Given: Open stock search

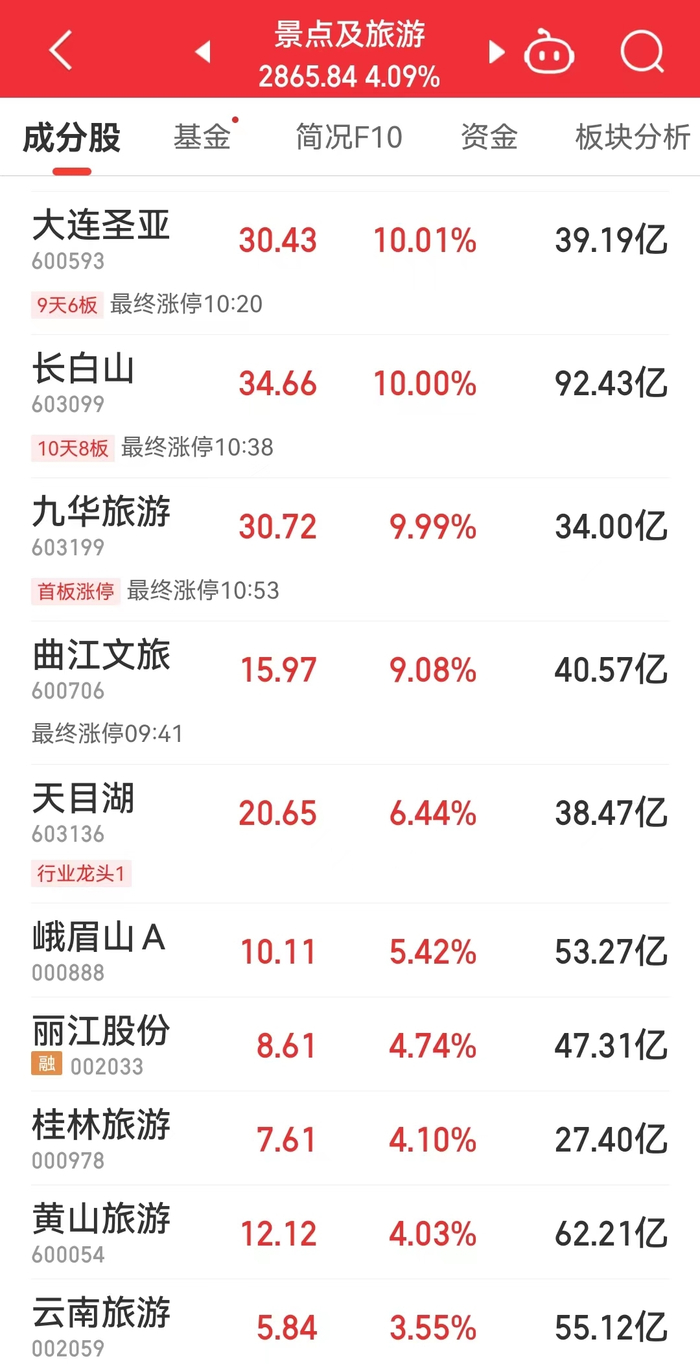Looking at the screenshot, I should (x=641, y=51).
